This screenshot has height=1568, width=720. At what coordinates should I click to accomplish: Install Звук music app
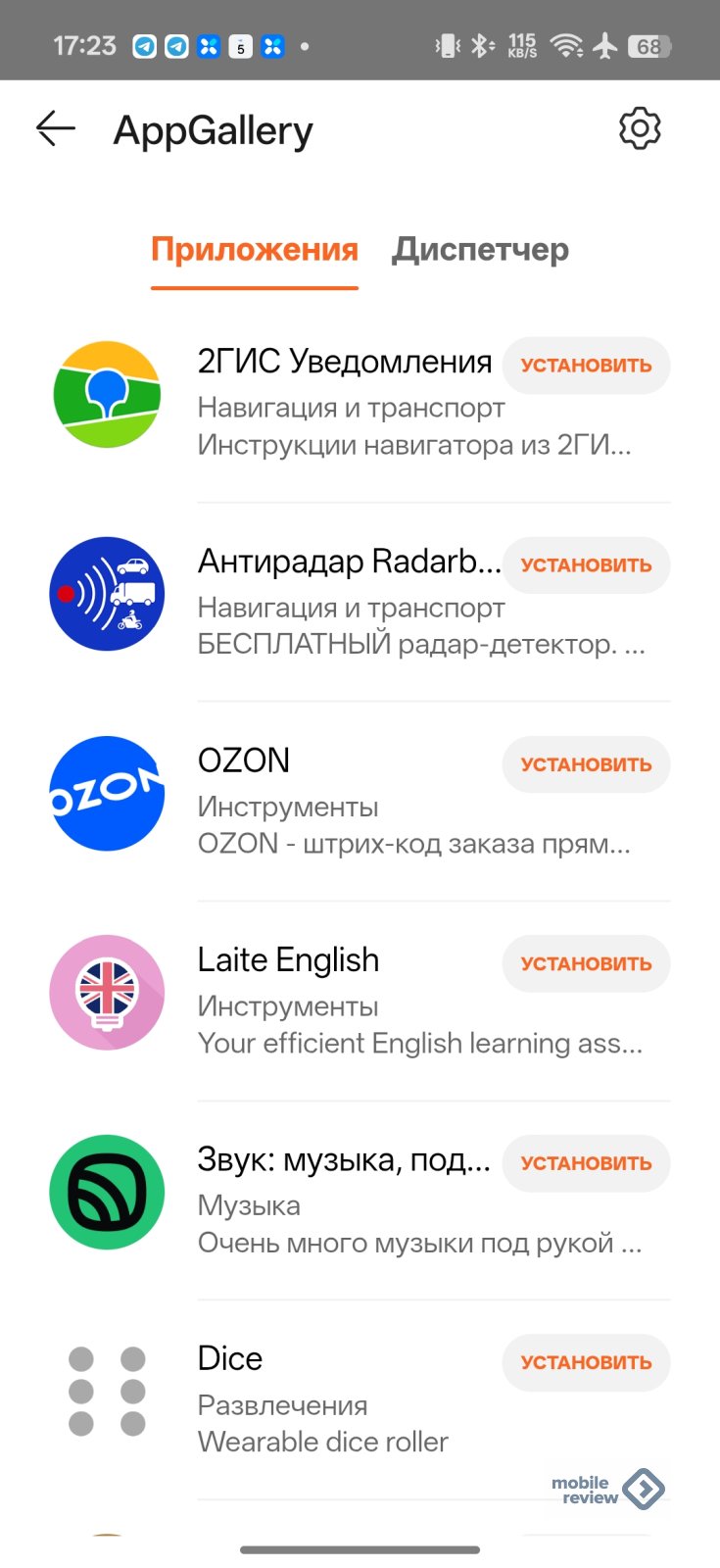586,1163
